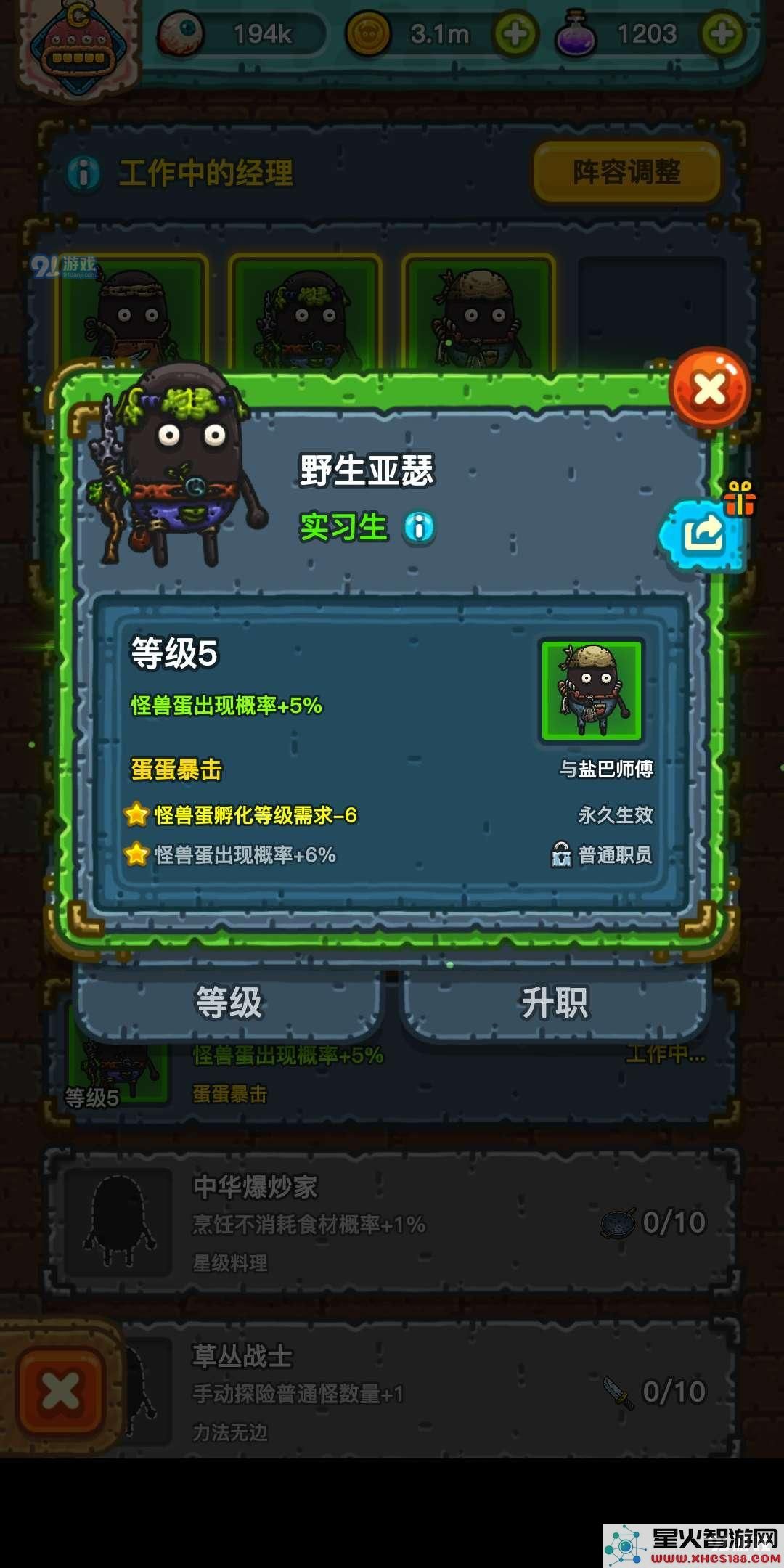Close the 野生亚瑟 detail popup
Image resolution: width=784 pixels, height=1568 pixels.
tap(709, 390)
